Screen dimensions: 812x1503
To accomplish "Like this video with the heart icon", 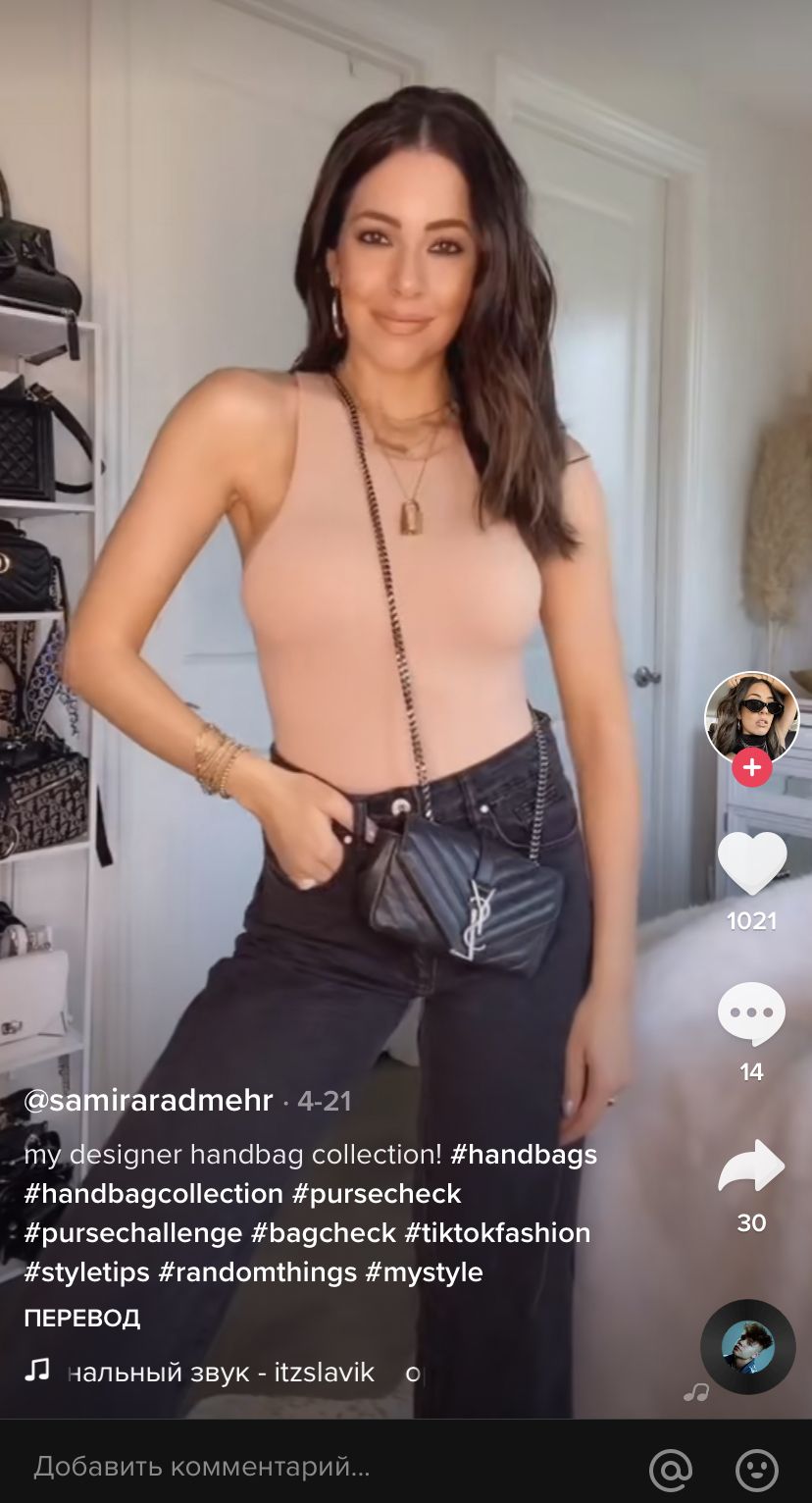I will coord(751,862).
